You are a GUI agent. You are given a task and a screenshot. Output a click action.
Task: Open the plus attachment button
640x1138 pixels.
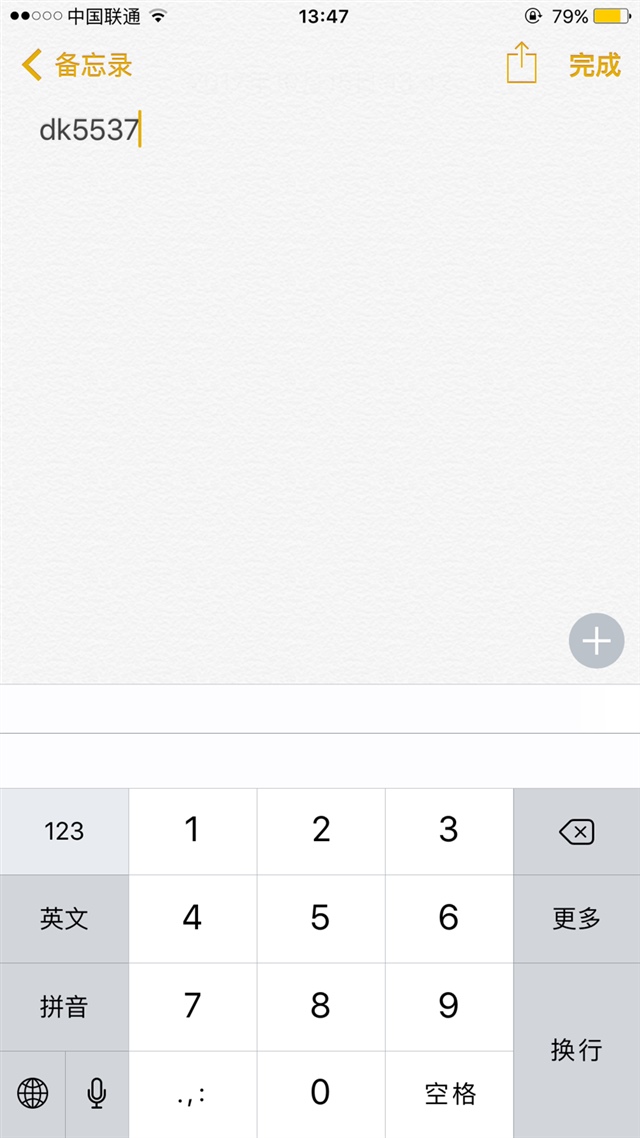(x=596, y=640)
